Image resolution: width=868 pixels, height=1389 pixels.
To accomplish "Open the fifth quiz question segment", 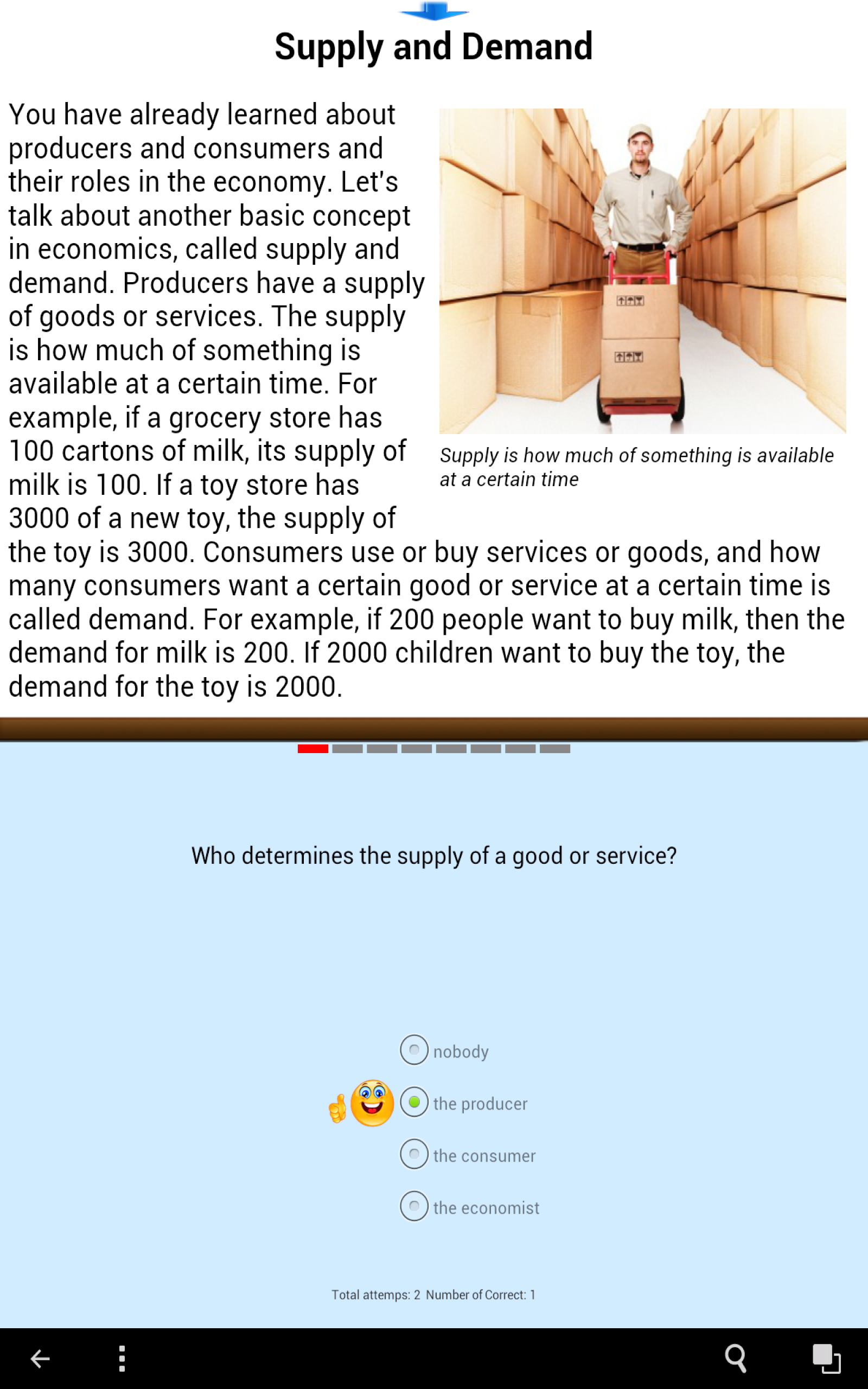I will 451,748.
